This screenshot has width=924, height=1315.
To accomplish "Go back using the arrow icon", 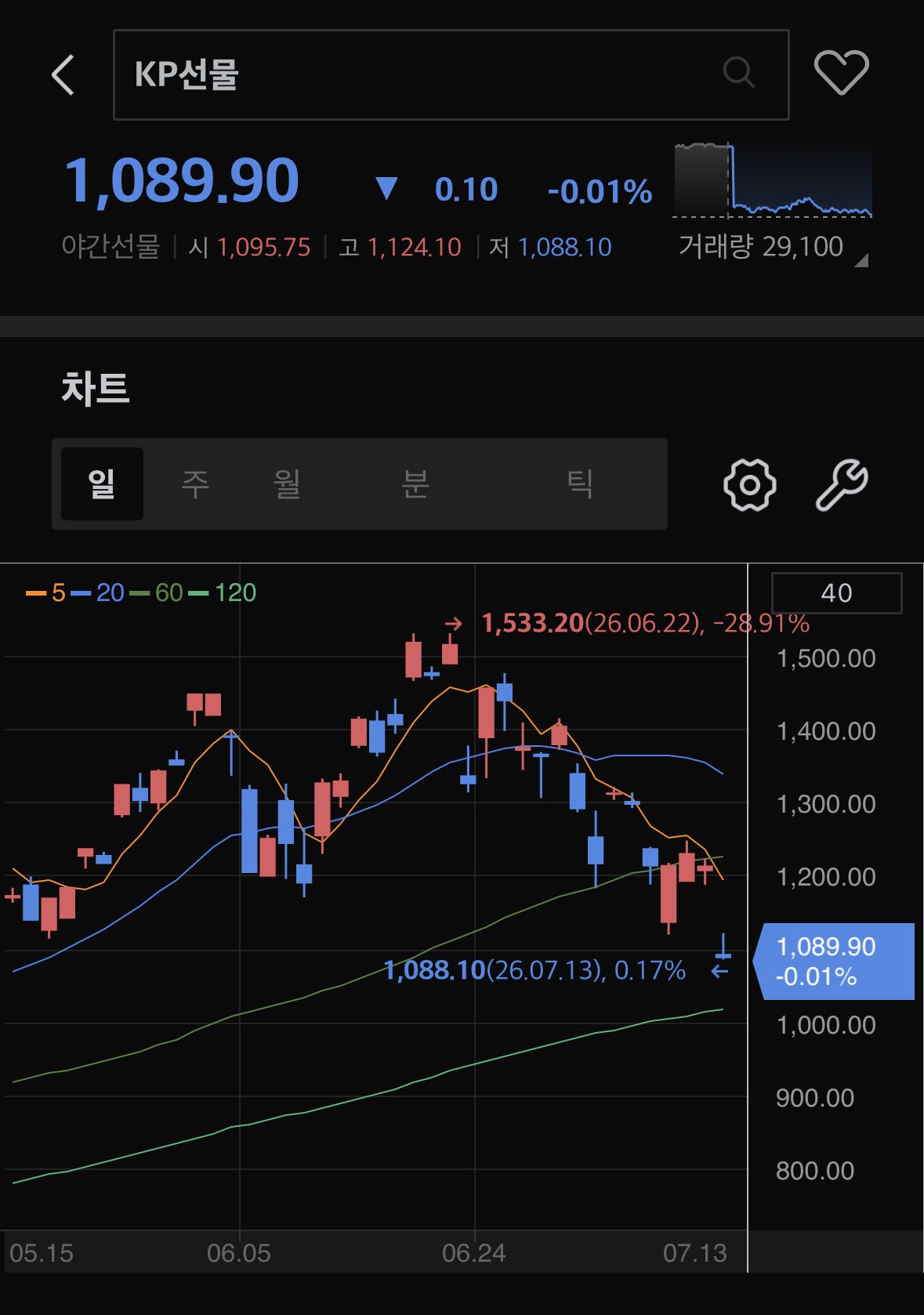I will coord(63,74).
